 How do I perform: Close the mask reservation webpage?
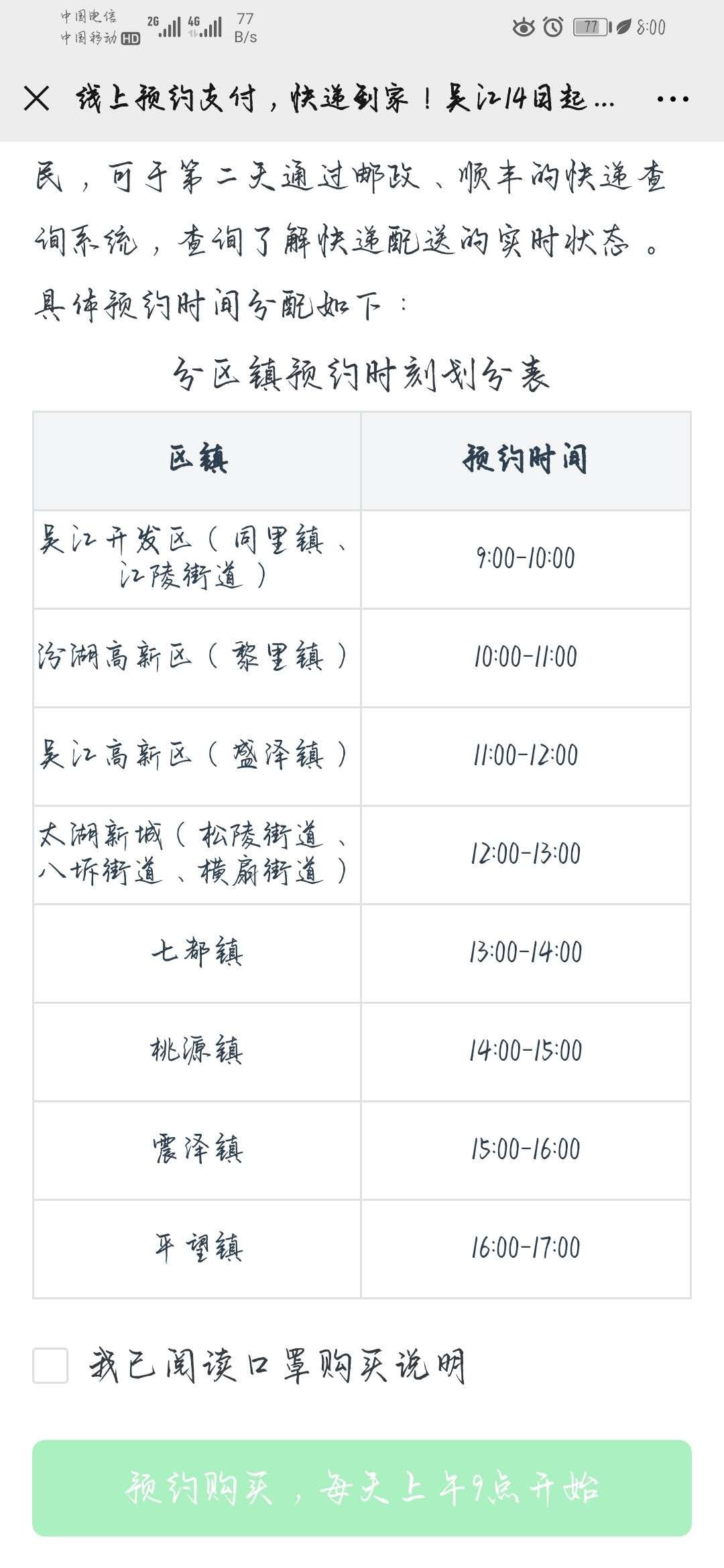coord(36,99)
